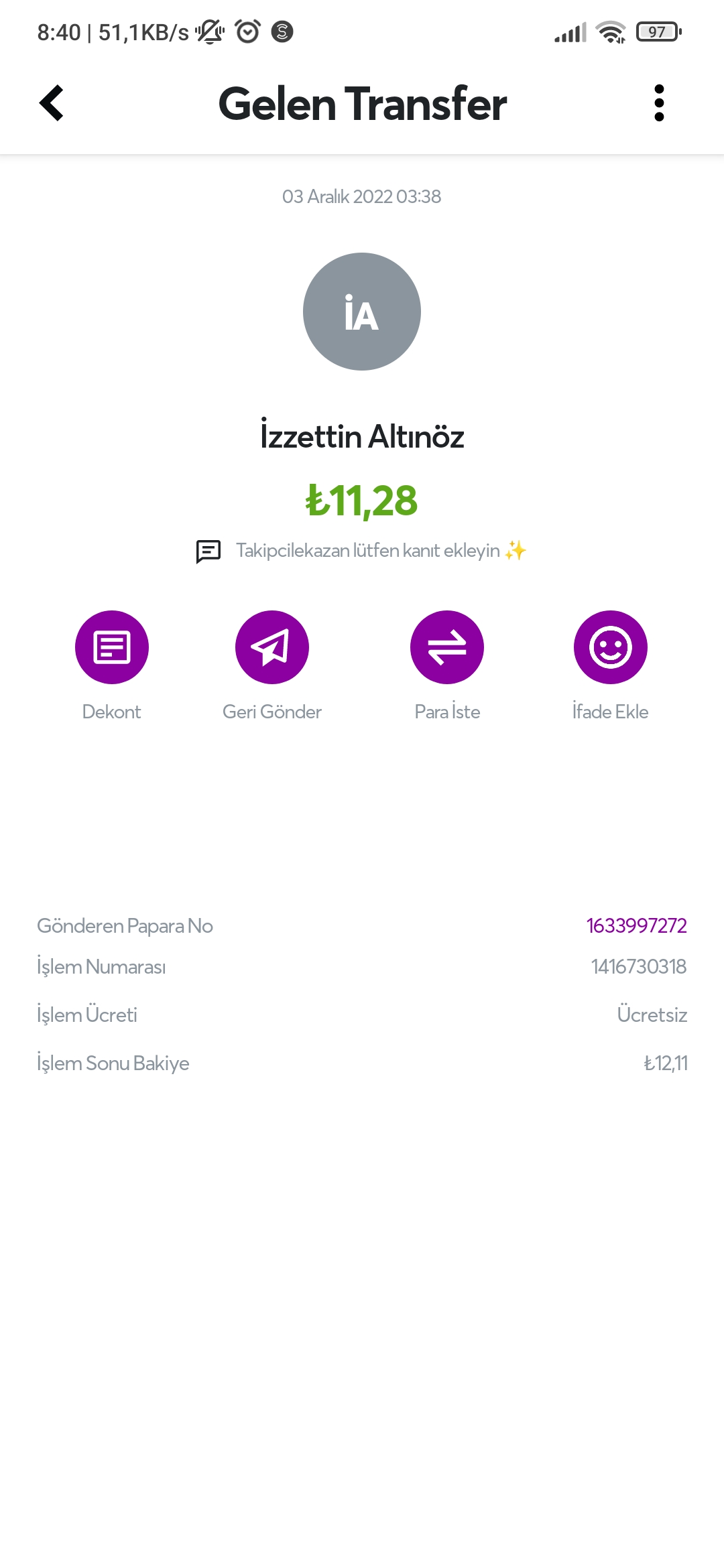
Task: Tap Geri Gönder to send money back
Action: 272,647
